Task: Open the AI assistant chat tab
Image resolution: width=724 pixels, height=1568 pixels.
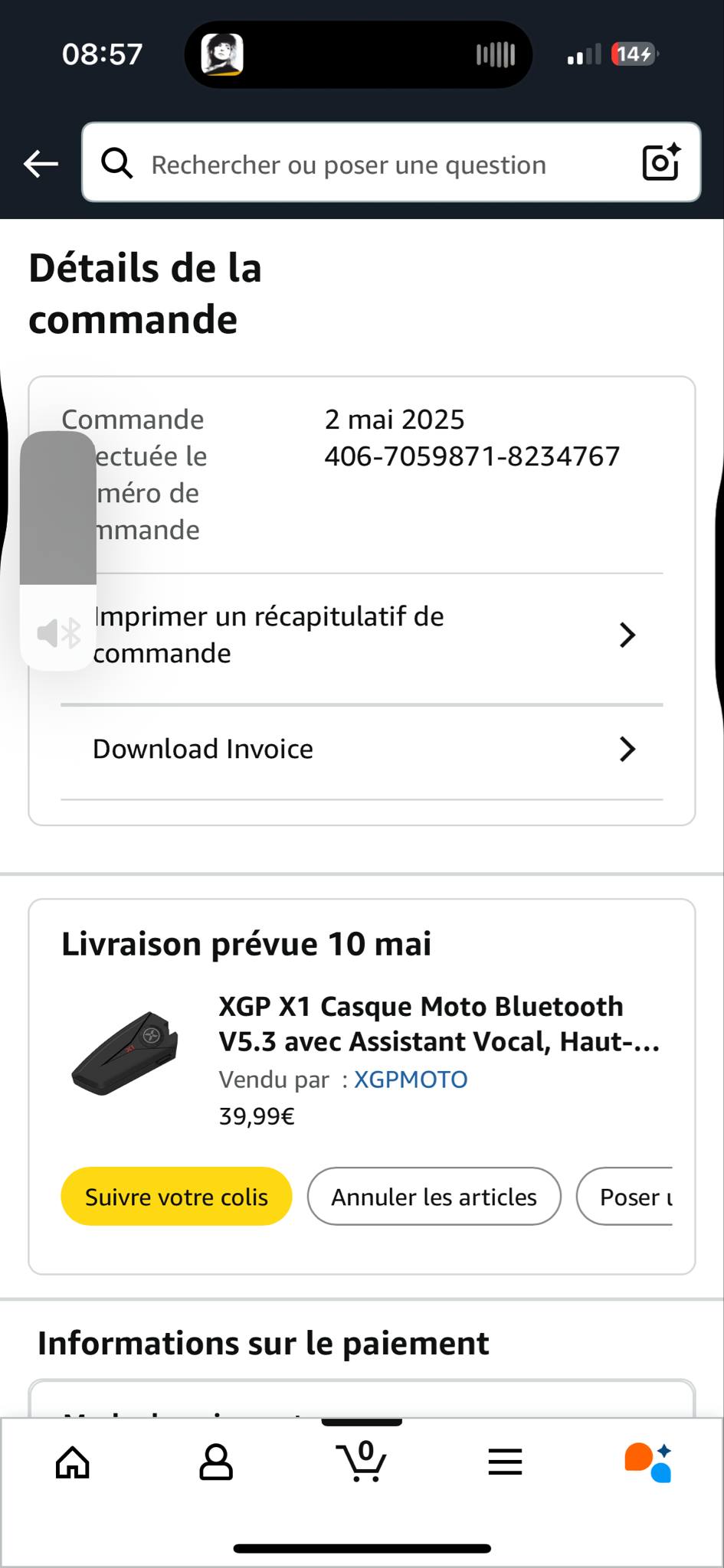Action: point(648,1463)
